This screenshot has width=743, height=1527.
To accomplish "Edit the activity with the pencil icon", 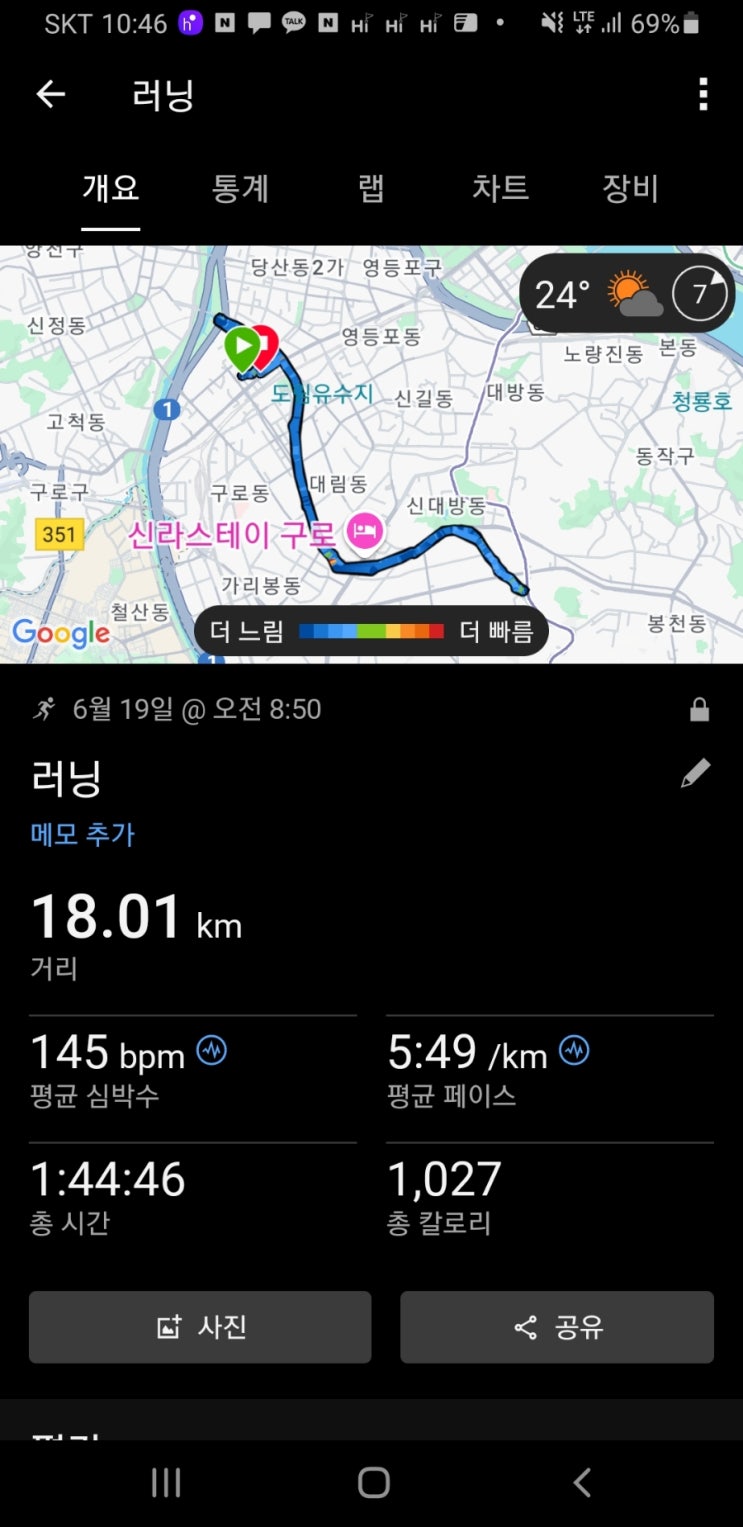I will [x=696, y=773].
